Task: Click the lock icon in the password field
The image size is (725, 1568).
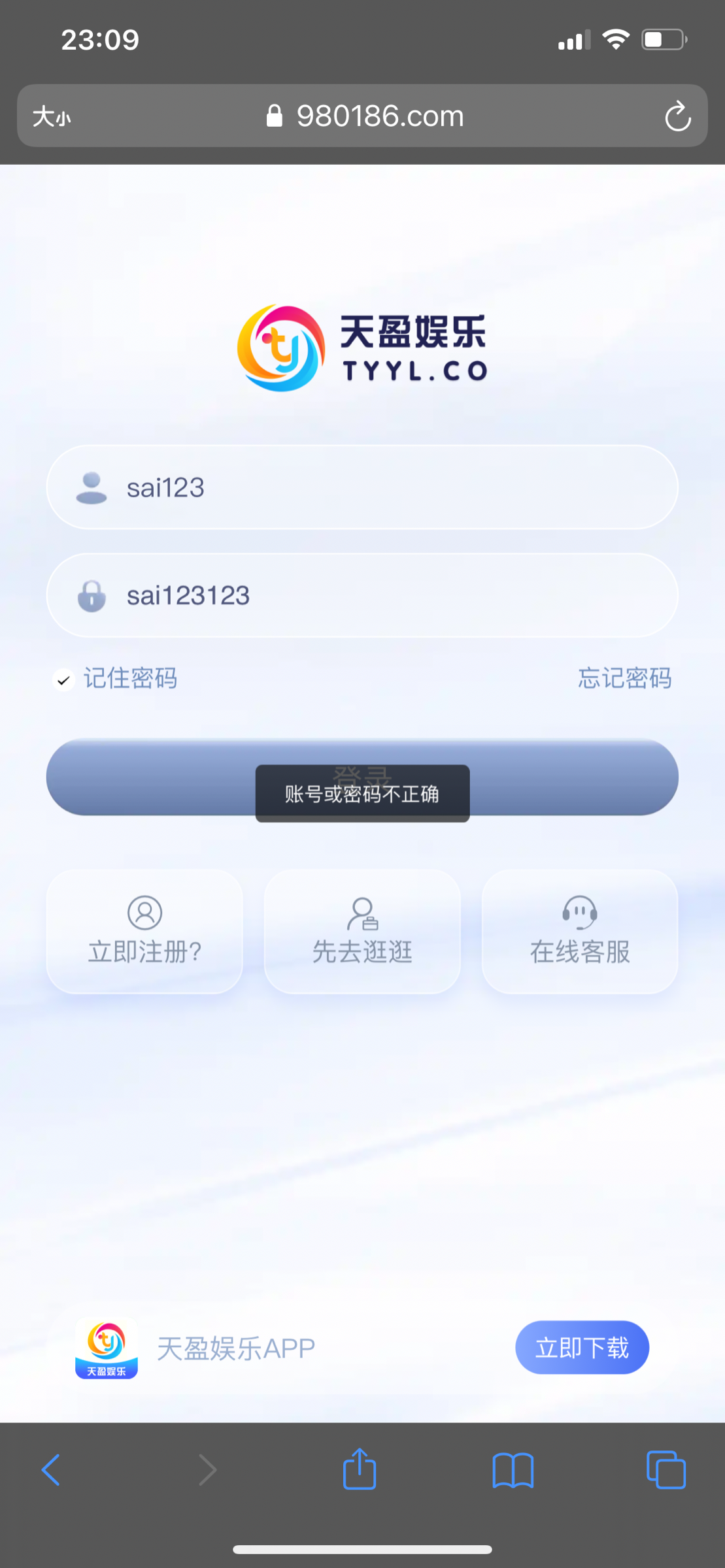Action: (x=92, y=595)
